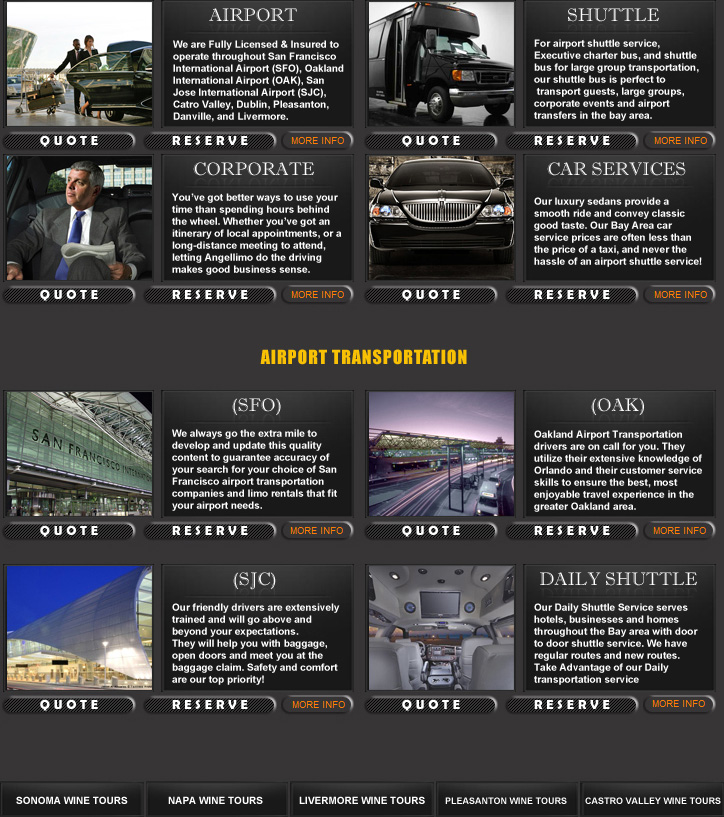Image resolution: width=724 pixels, height=817 pixels.
Task: Reserve the (SFO) airport ride
Action: (210, 531)
